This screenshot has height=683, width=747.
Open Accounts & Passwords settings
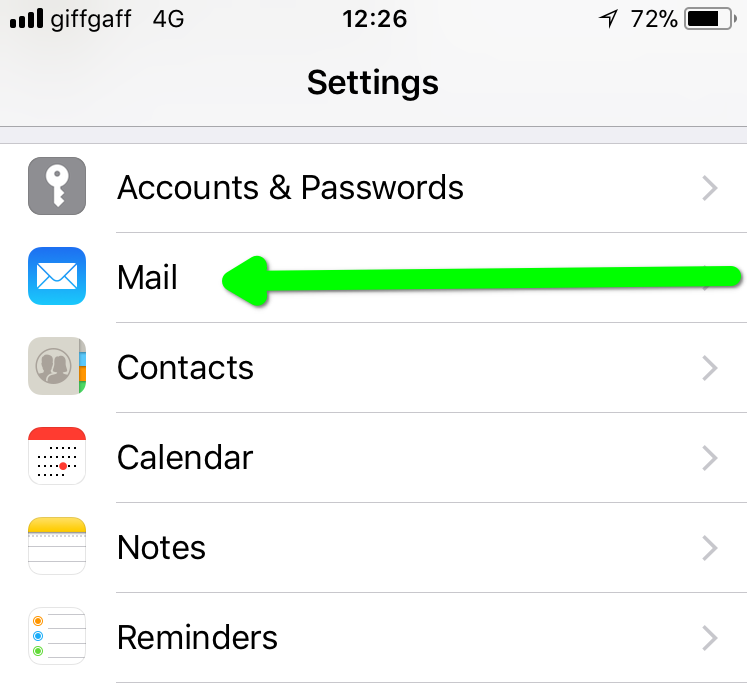[x=290, y=188]
